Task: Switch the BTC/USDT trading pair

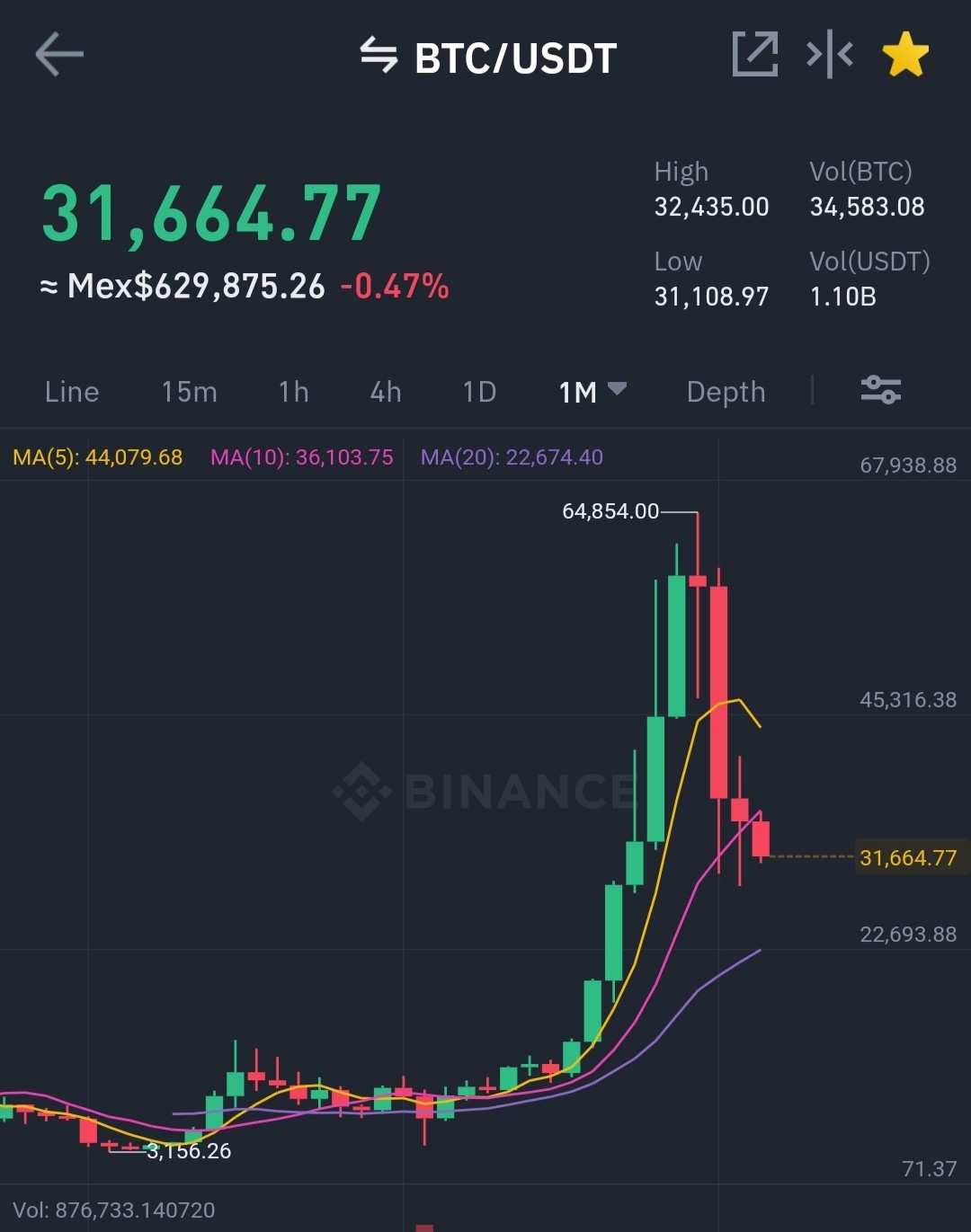Action: pyautogui.click(x=488, y=57)
